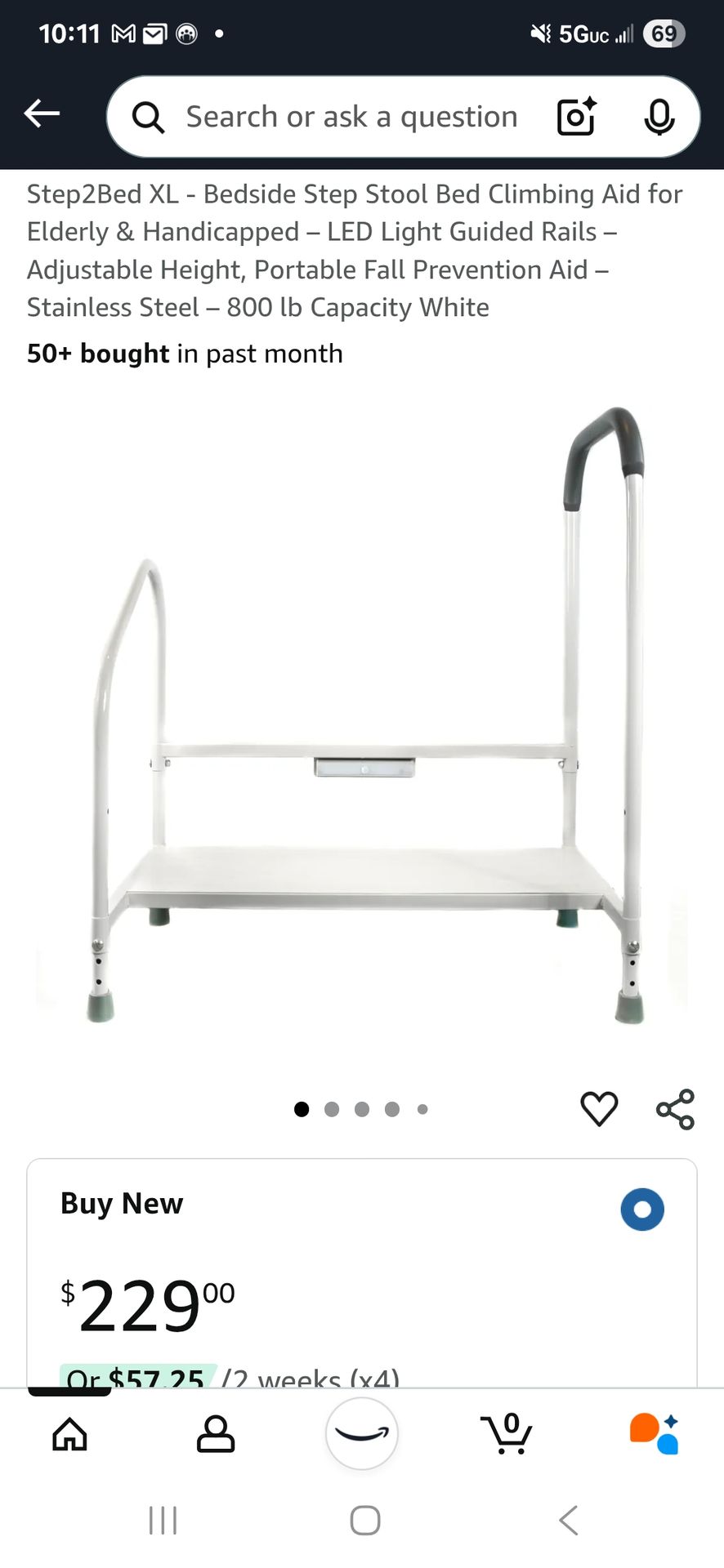Go to the phone's home screen
The image size is (724, 1568).
click(364, 1521)
